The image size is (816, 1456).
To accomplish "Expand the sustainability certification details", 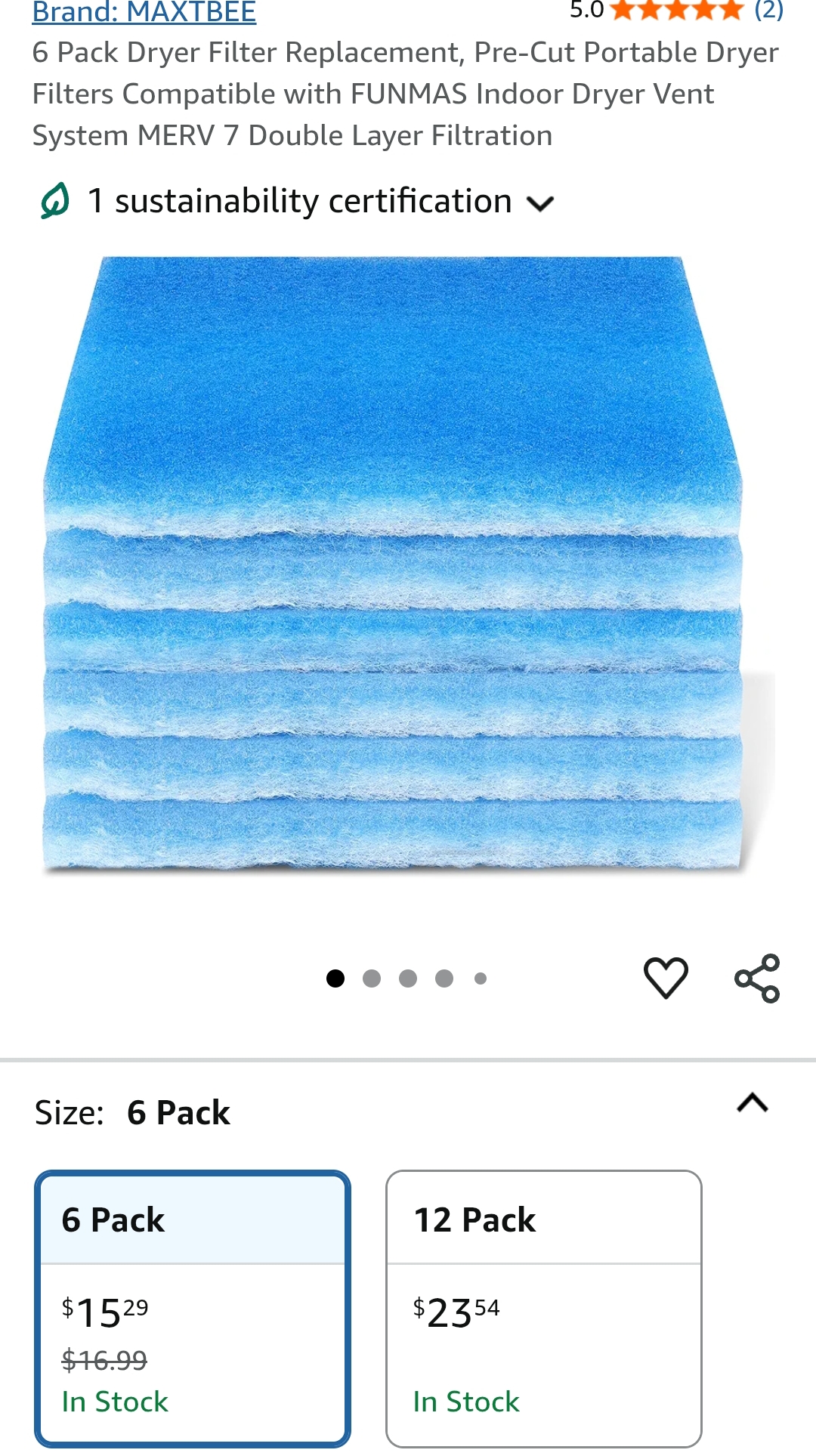I will coord(541,202).
